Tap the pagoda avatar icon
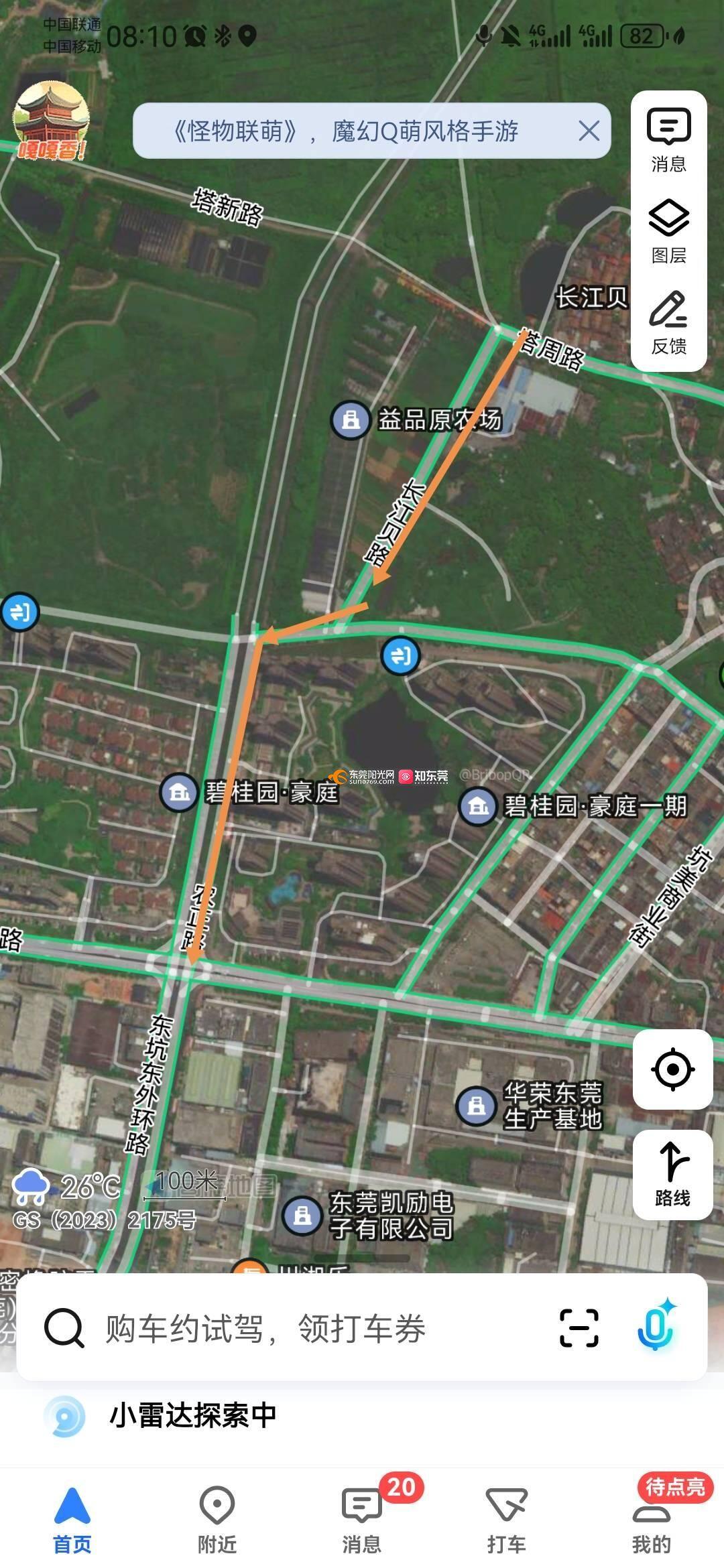The image size is (724, 1568). (51, 121)
